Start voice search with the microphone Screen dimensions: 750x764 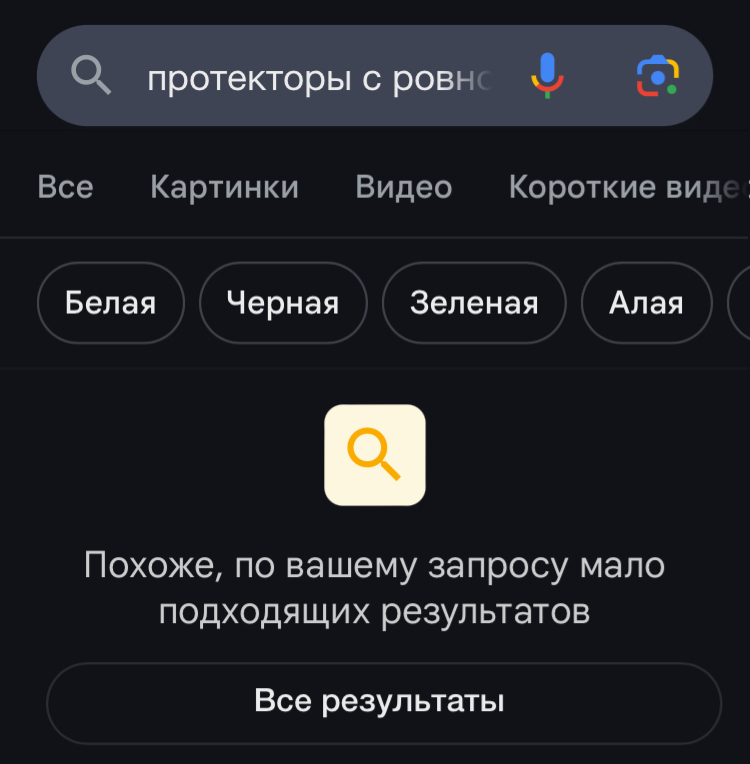[x=546, y=76]
